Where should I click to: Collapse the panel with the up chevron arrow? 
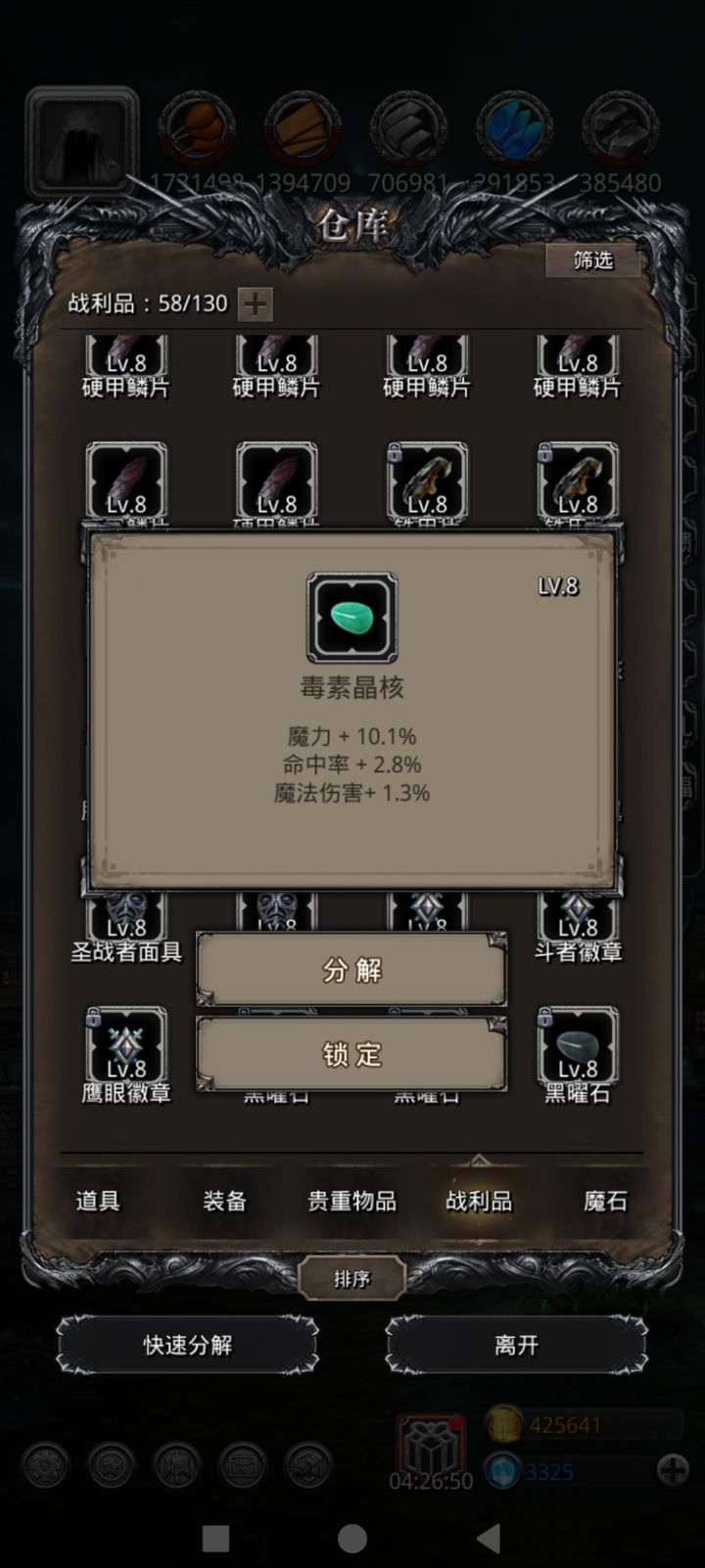coord(478,1160)
